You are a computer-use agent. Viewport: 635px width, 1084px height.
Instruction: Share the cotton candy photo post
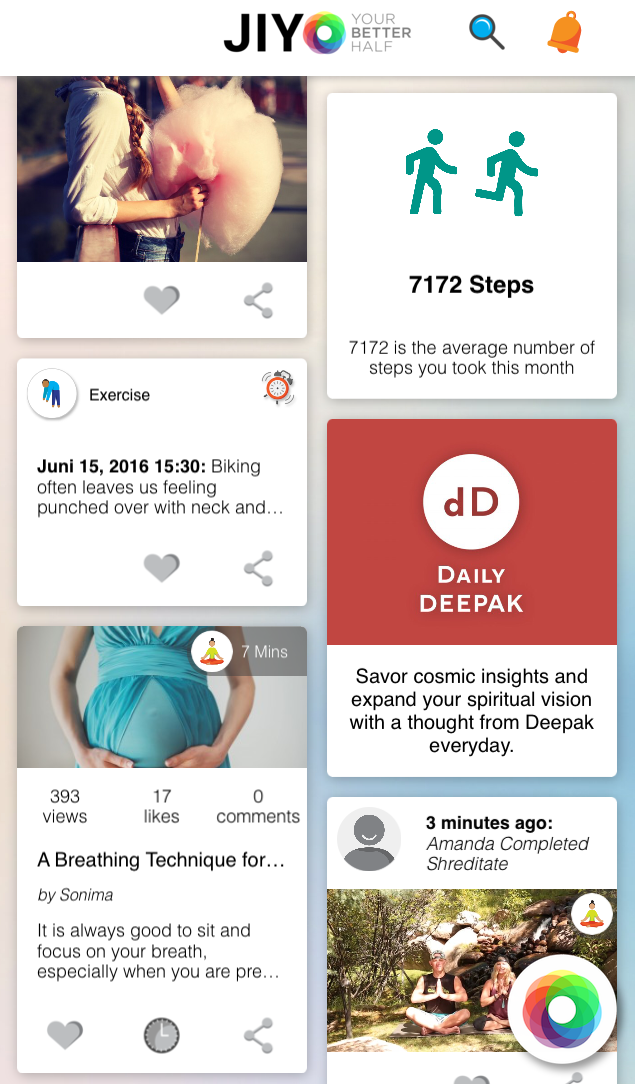coord(258,300)
